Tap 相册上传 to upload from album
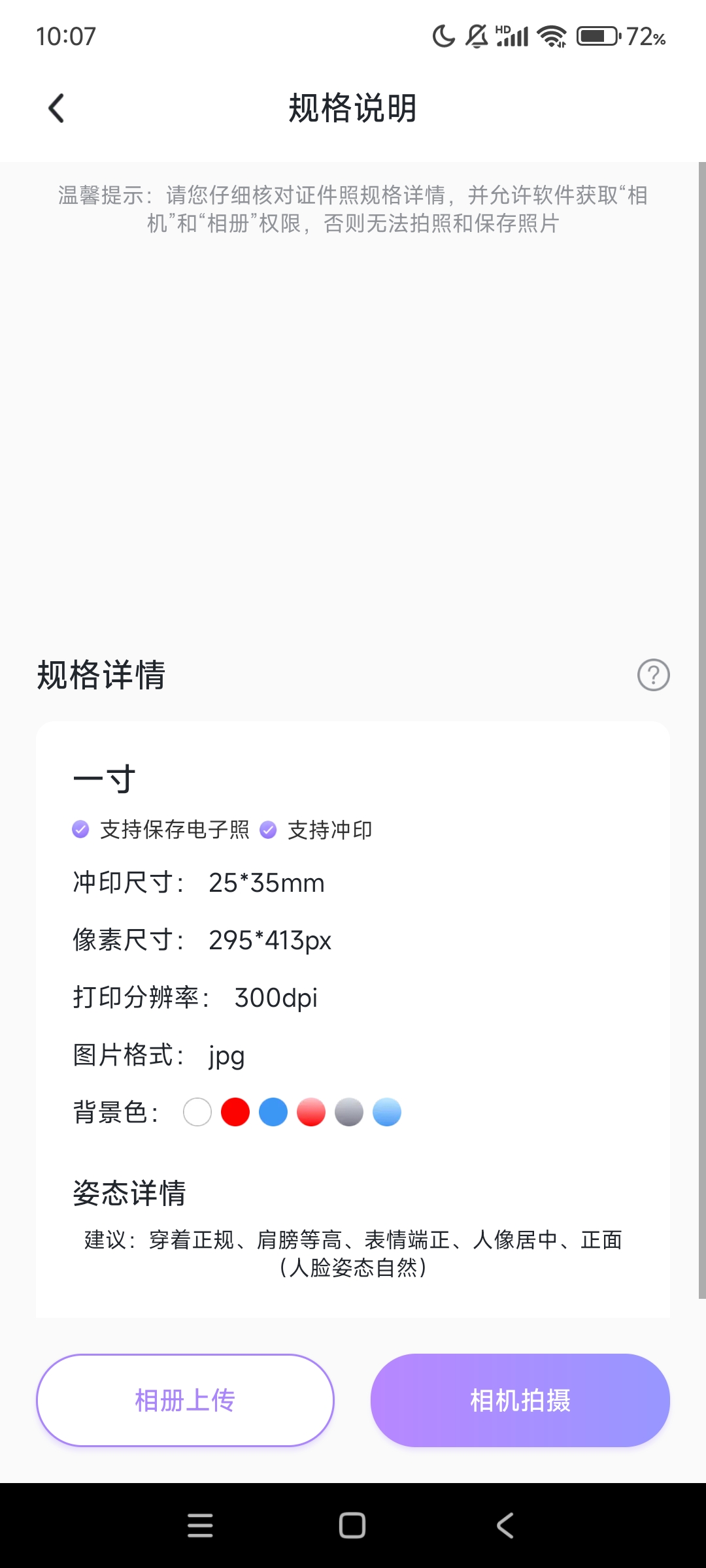 pos(185,1400)
